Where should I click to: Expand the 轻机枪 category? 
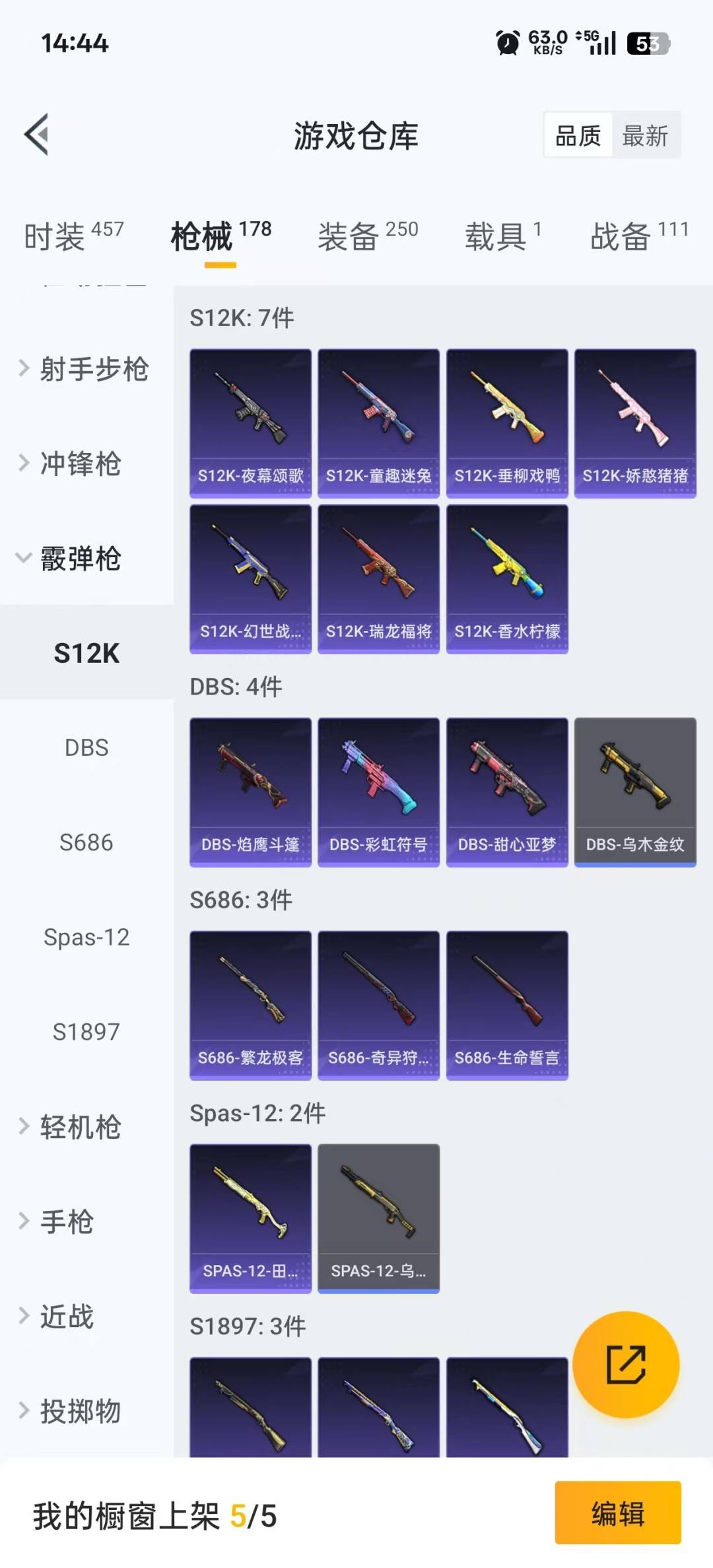coord(79,1127)
